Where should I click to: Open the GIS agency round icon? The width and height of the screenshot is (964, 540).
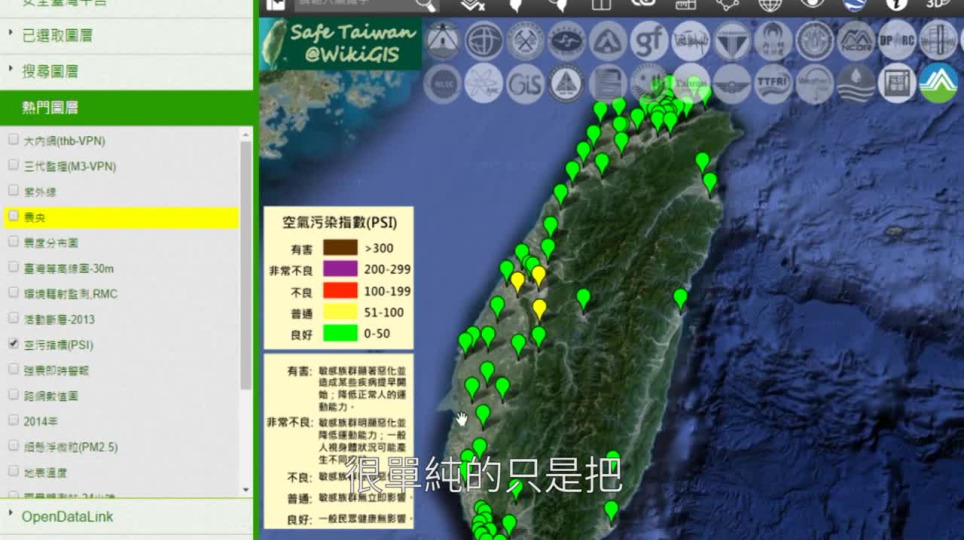tap(525, 84)
